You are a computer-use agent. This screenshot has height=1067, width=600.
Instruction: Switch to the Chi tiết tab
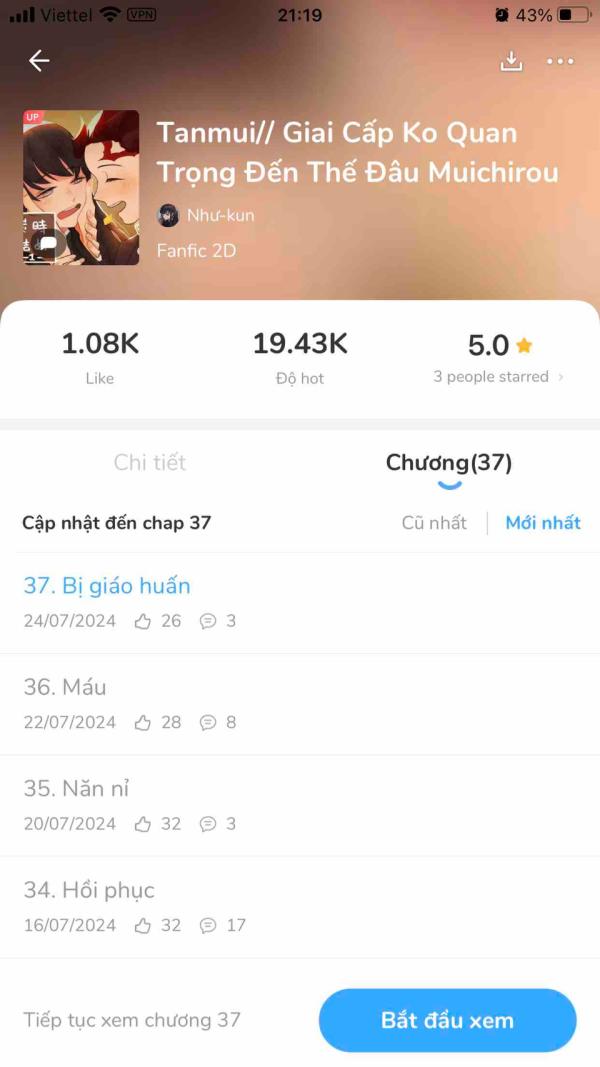point(150,462)
